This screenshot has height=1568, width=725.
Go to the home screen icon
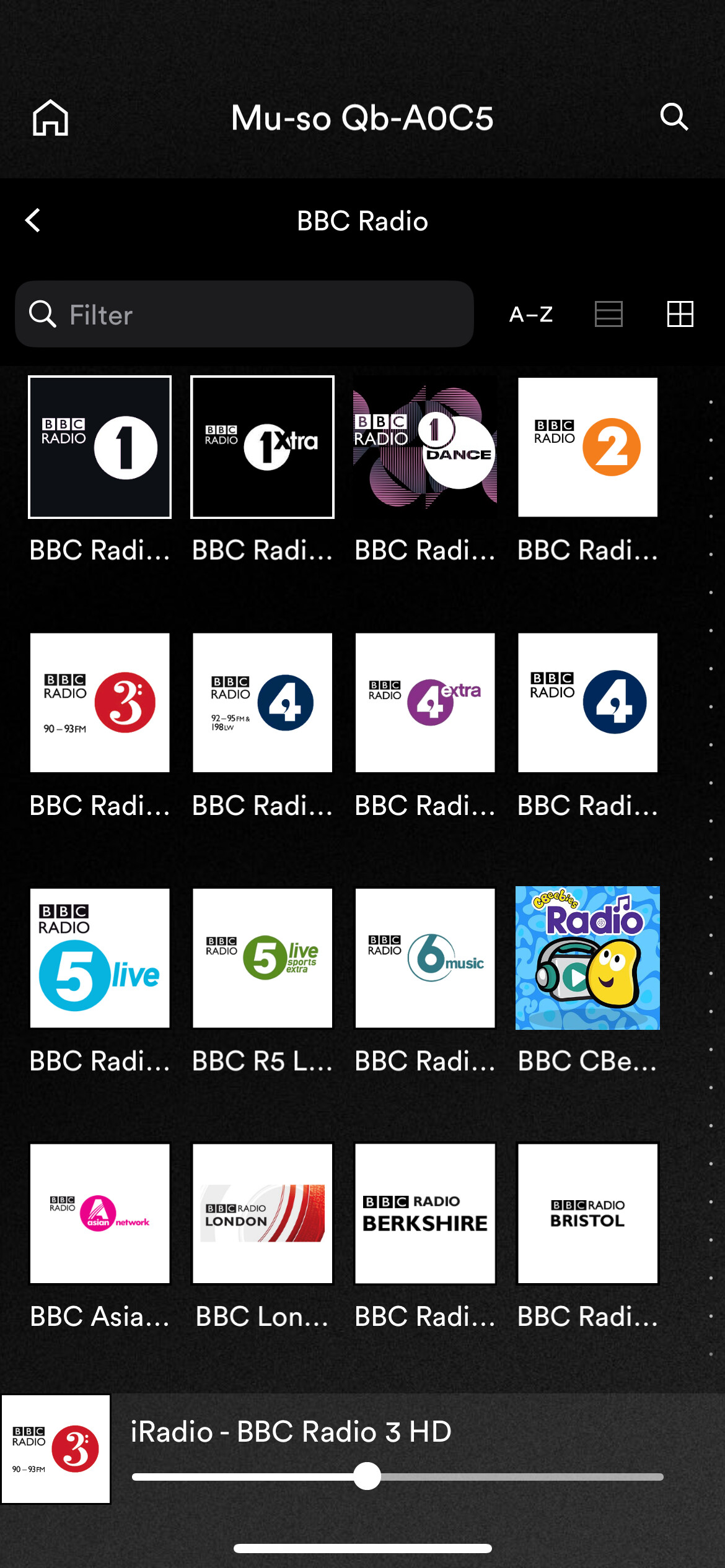click(x=50, y=118)
